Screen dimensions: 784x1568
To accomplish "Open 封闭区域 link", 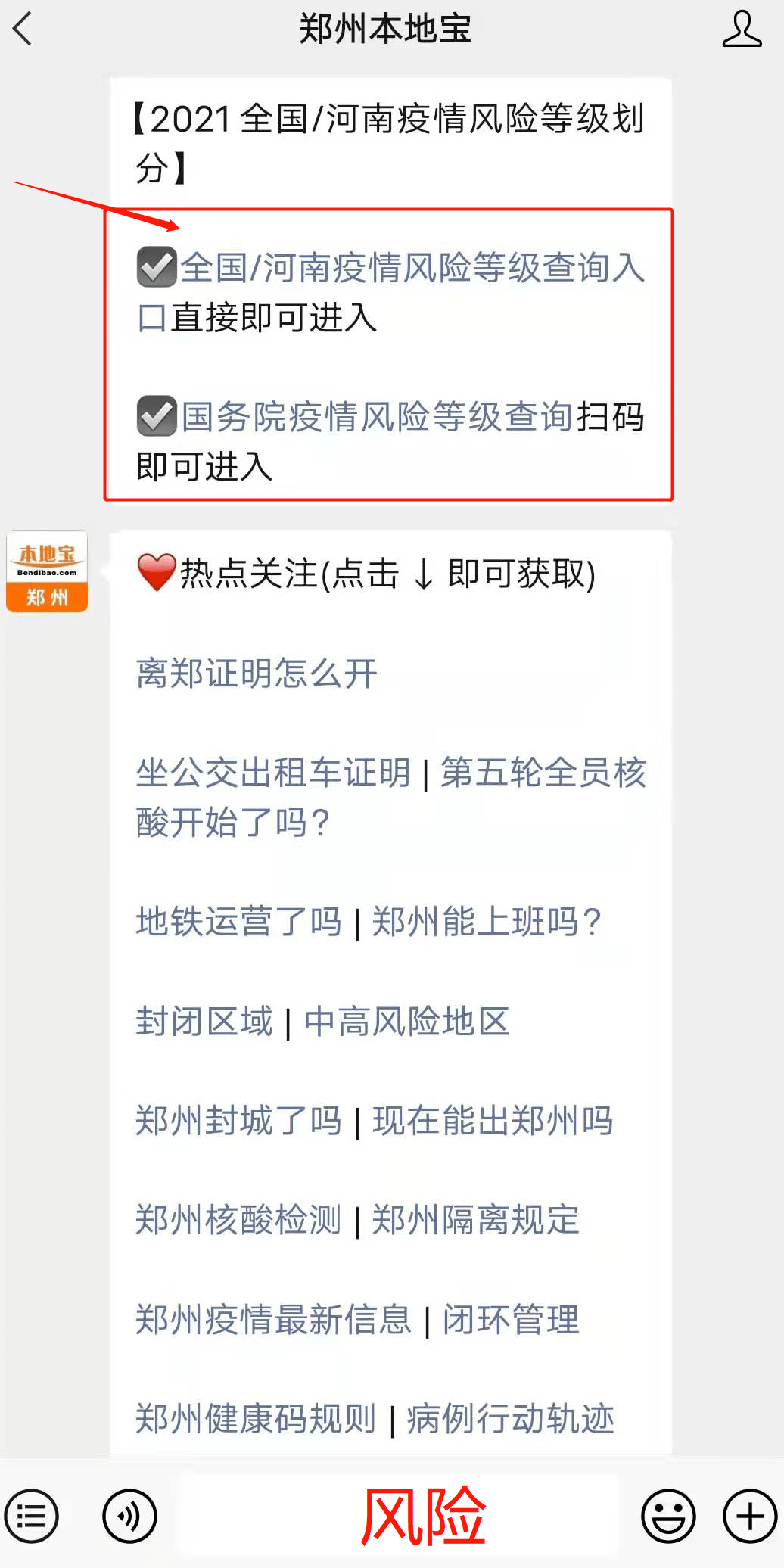I will coord(204,1022).
